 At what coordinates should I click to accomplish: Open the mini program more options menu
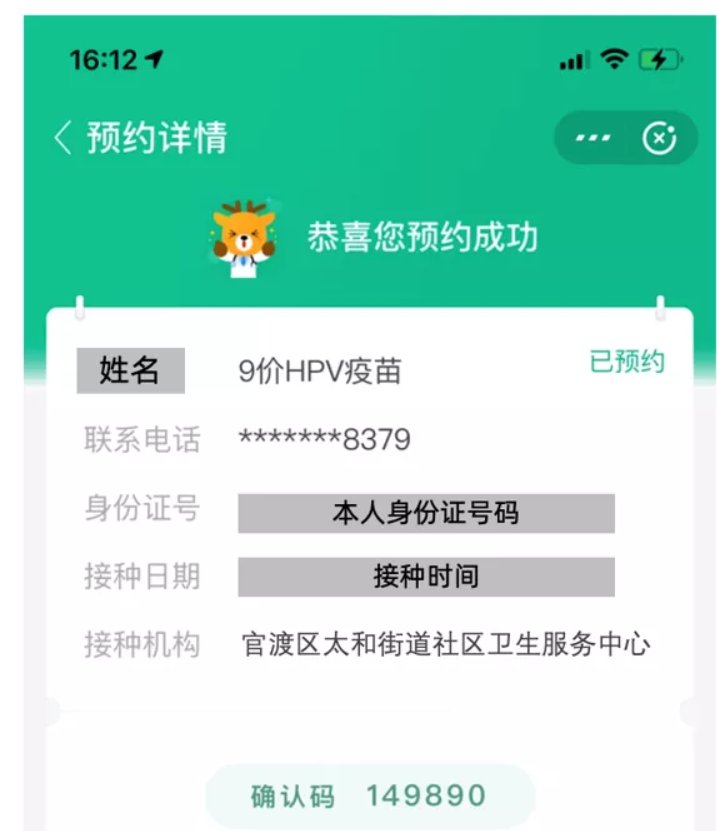(593, 138)
